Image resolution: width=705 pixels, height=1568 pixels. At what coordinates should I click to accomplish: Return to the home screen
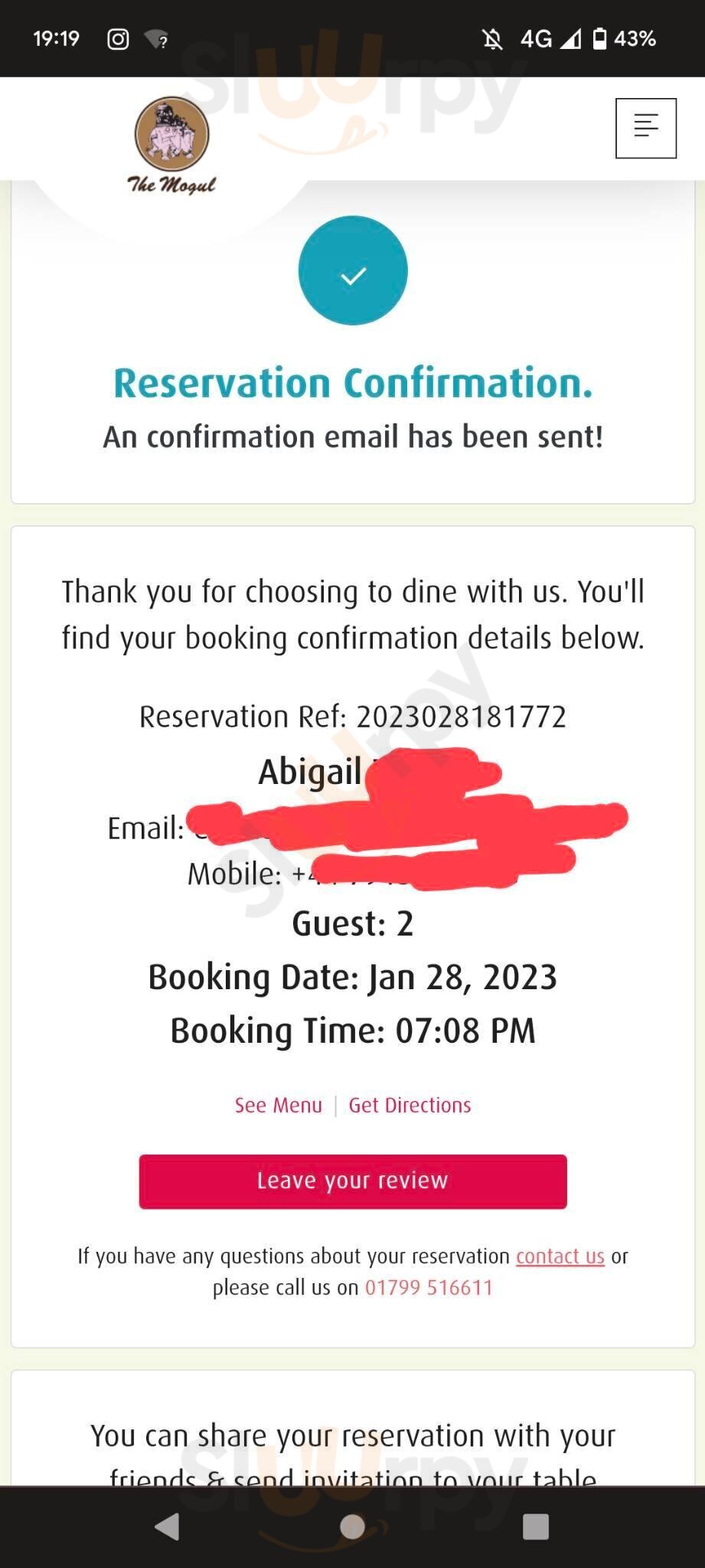point(352,1526)
